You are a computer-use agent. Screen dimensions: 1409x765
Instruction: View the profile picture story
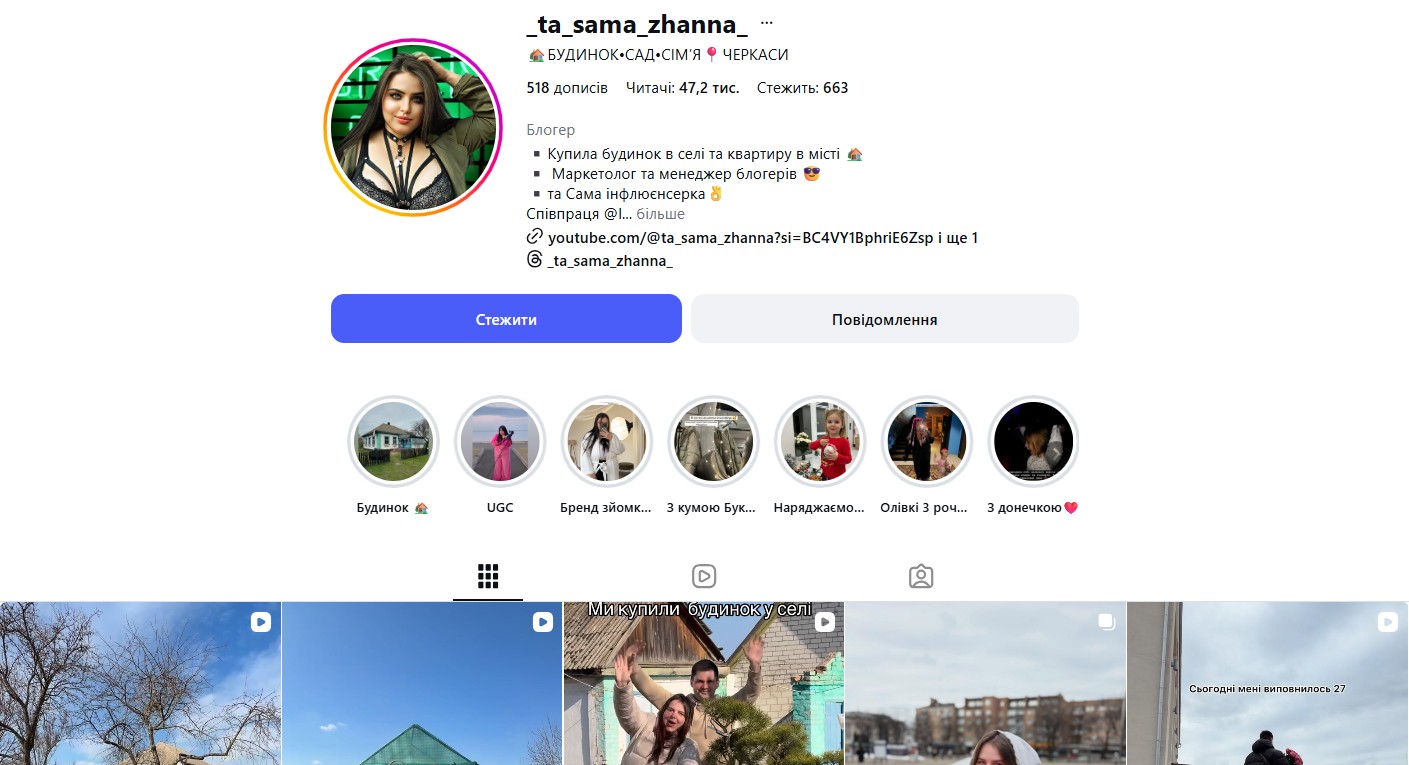413,127
